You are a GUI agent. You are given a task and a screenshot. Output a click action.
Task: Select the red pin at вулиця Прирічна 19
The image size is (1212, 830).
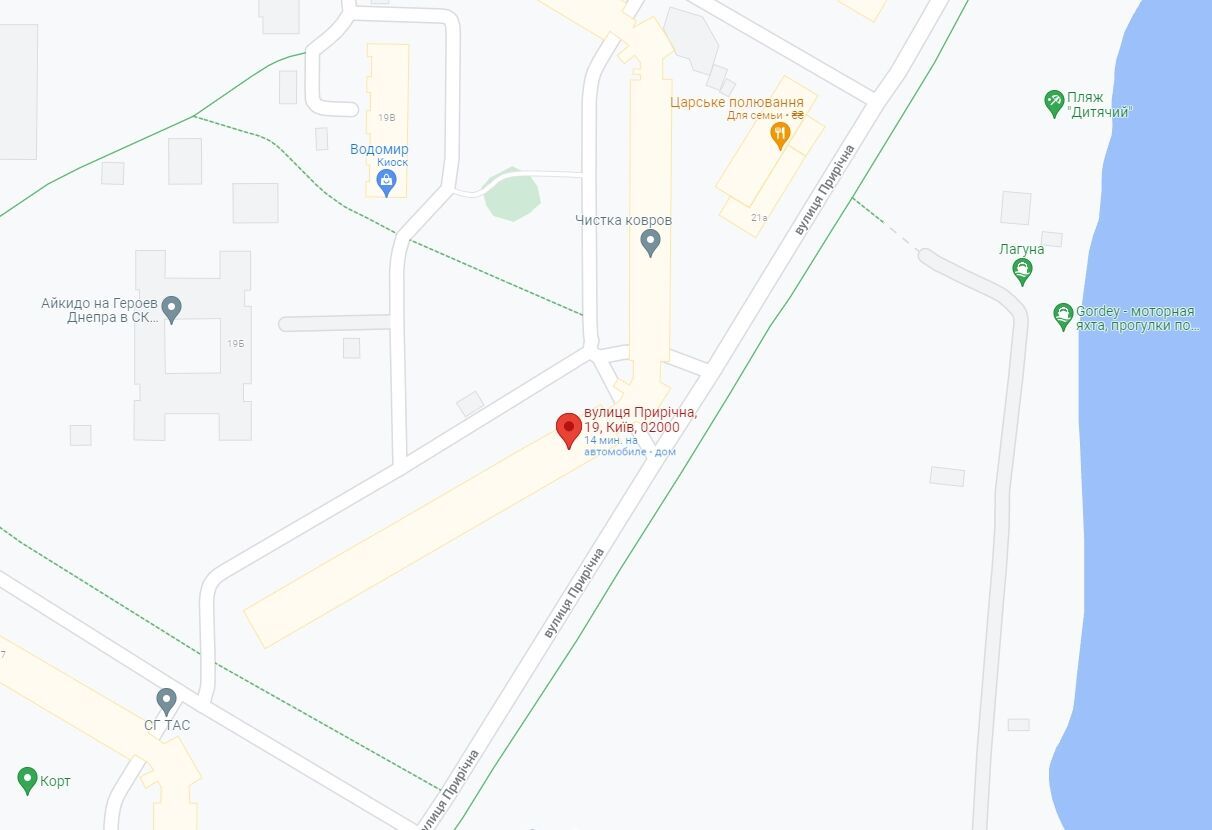[569, 429]
